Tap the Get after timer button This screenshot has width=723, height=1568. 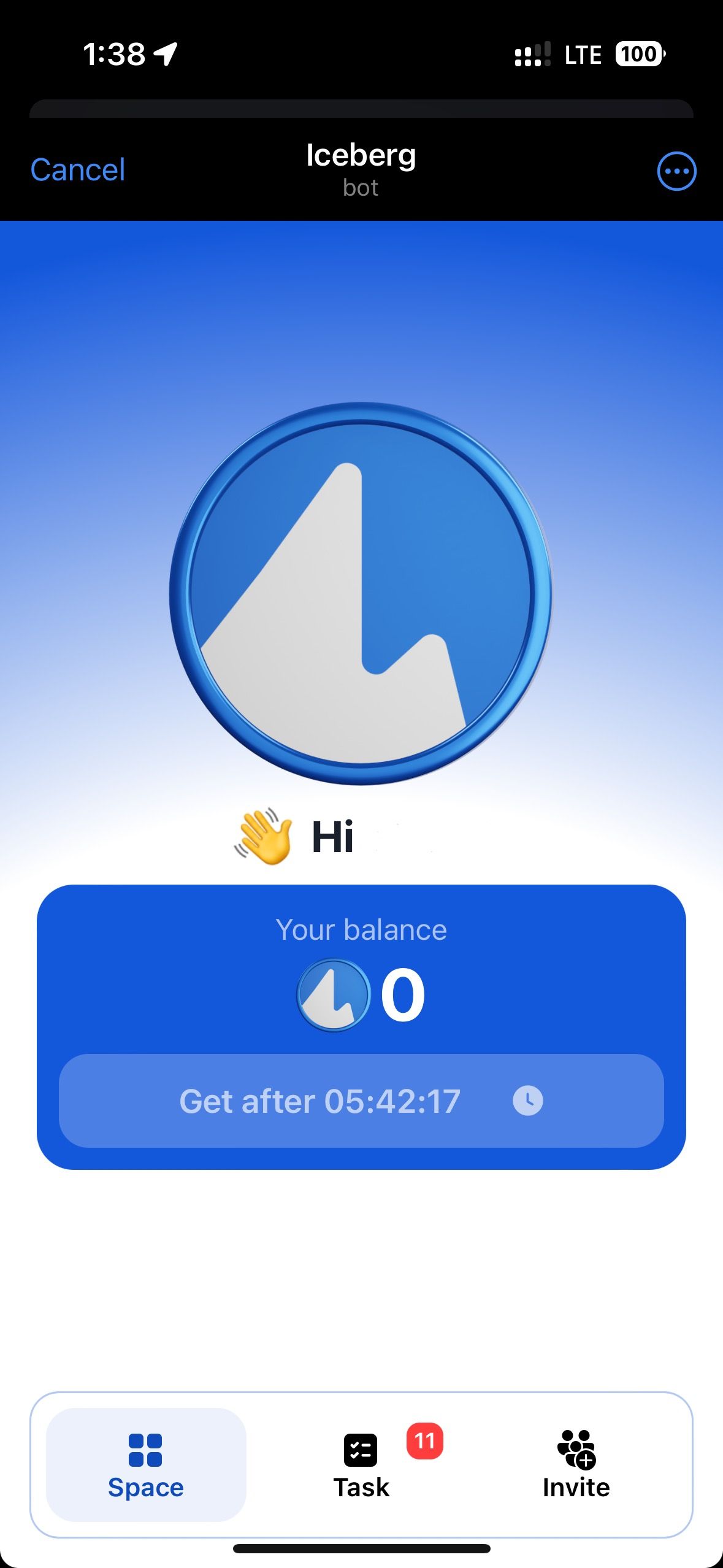pyautogui.click(x=361, y=1101)
